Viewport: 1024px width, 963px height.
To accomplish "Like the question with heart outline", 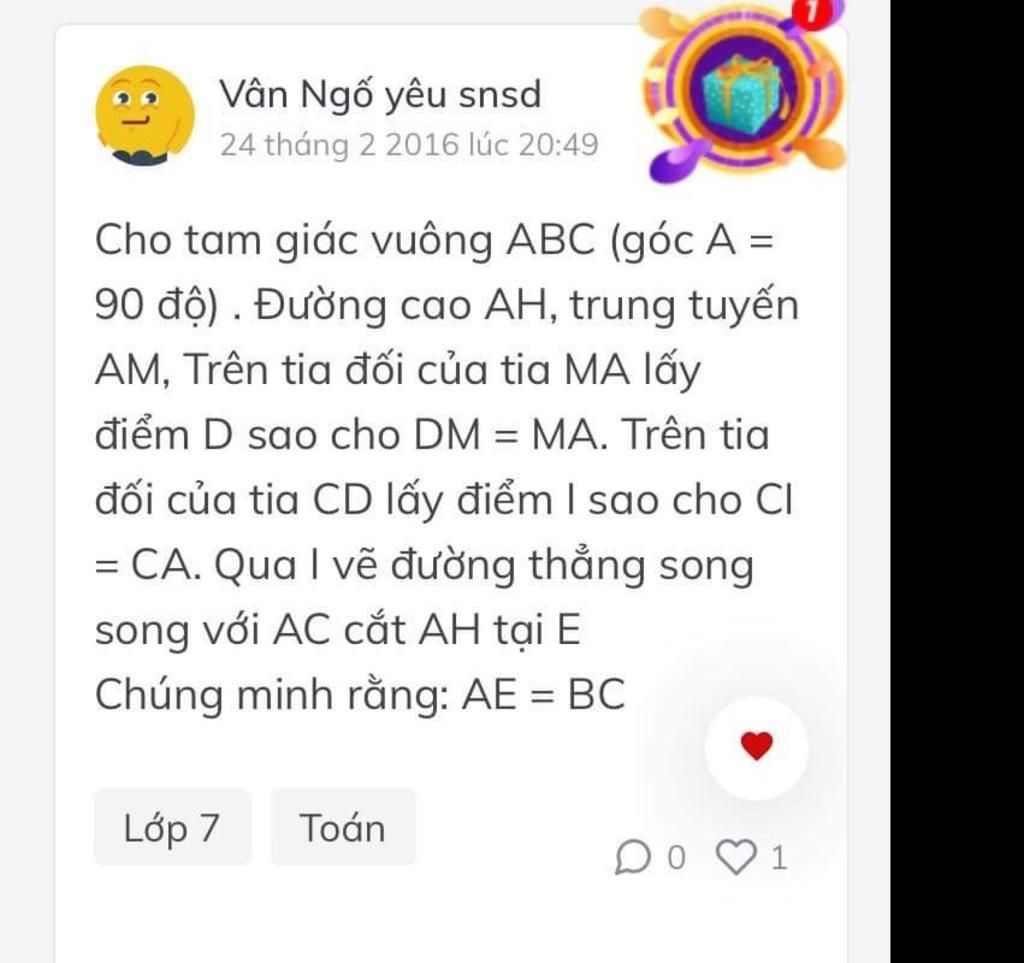I will [738, 857].
